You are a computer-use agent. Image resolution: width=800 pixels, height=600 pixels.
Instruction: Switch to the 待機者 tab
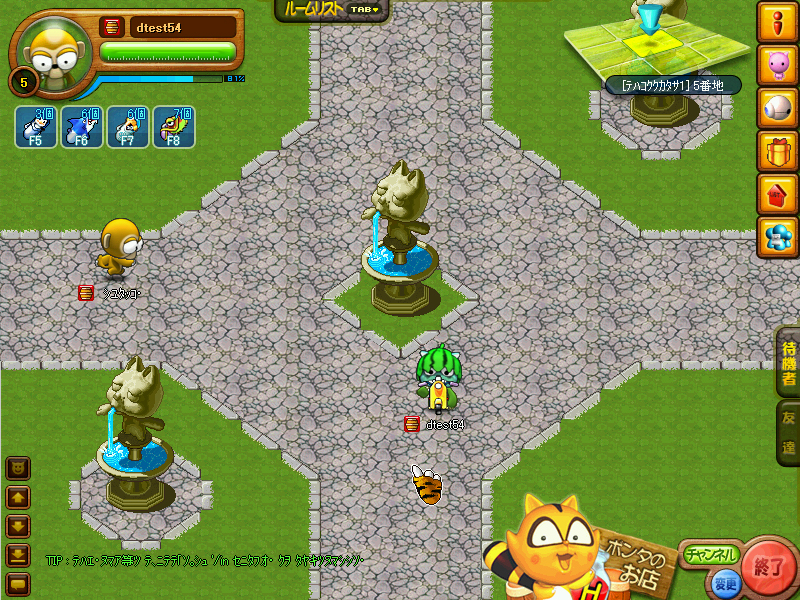(788, 362)
